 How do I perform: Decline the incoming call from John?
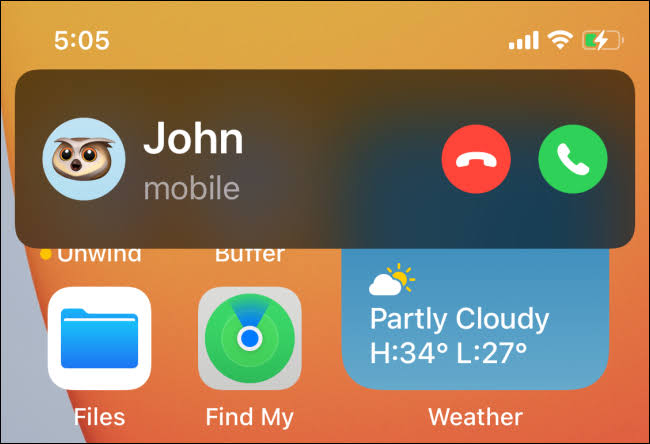click(x=476, y=159)
